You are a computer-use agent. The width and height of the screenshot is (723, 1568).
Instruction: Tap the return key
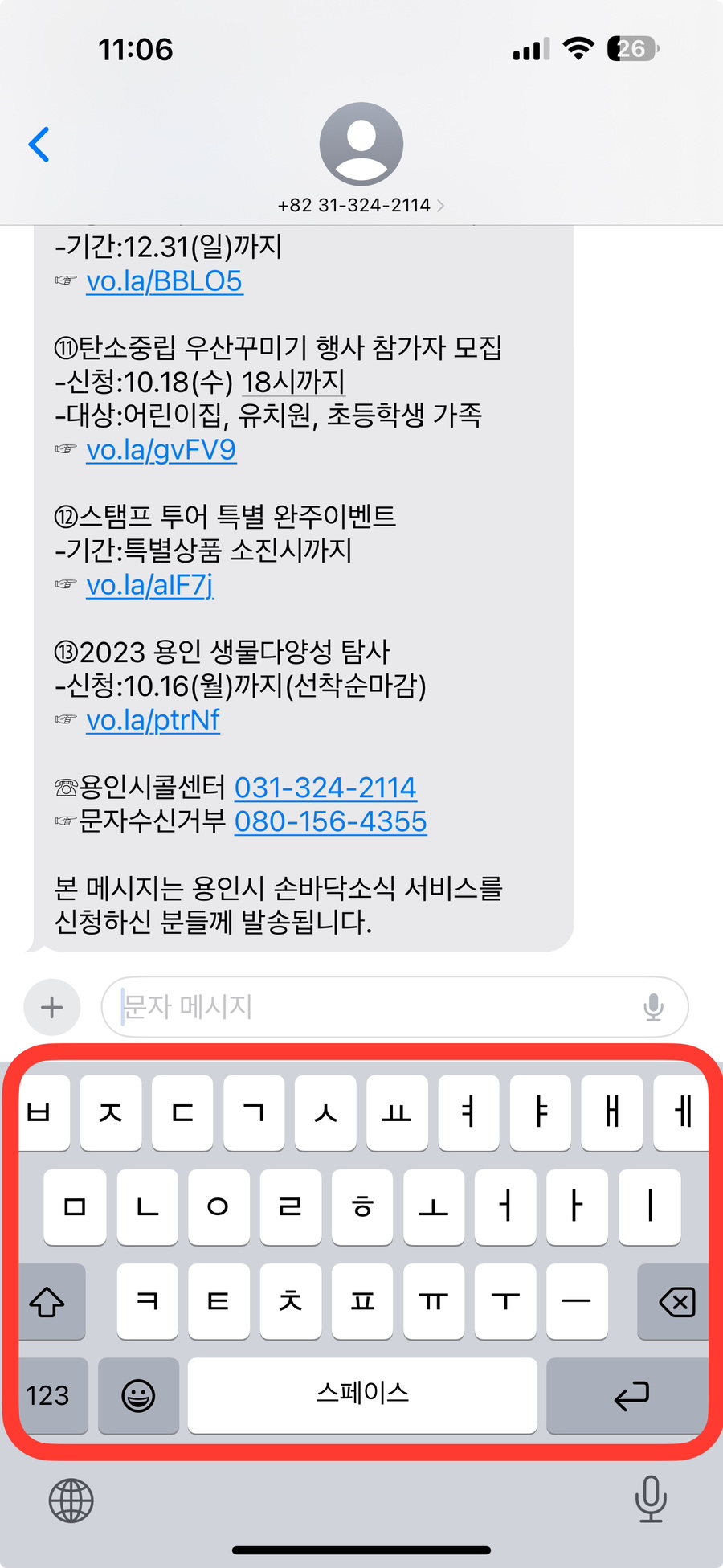[627, 1395]
